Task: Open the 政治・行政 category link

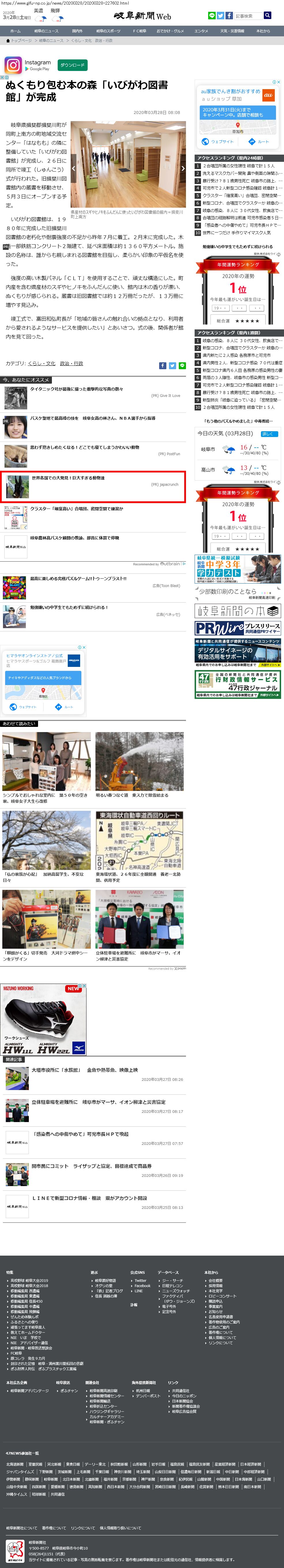Action: click(71, 363)
